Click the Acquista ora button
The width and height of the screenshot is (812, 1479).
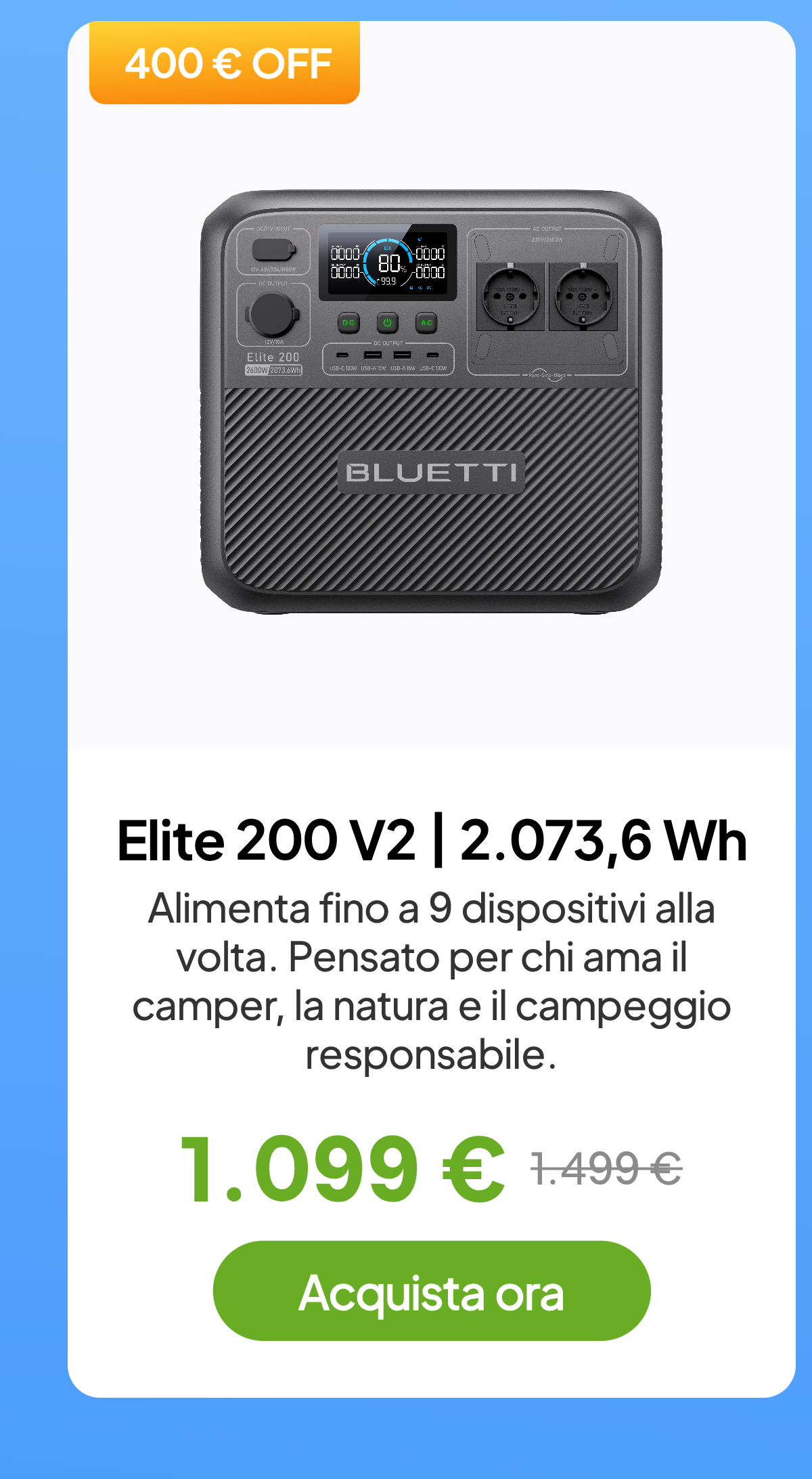pos(432,1292)
